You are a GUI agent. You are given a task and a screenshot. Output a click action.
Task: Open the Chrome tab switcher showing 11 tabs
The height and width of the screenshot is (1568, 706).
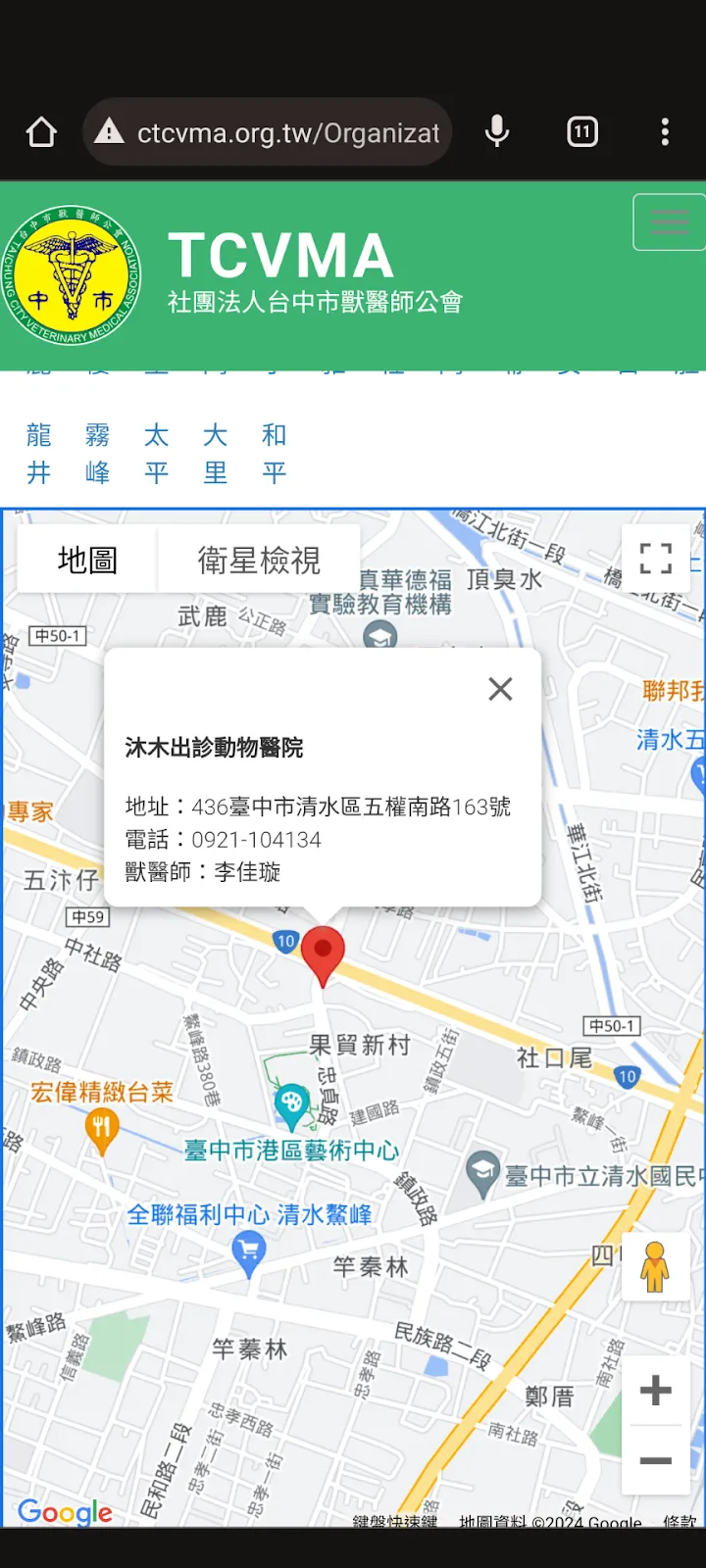[582, 131]
